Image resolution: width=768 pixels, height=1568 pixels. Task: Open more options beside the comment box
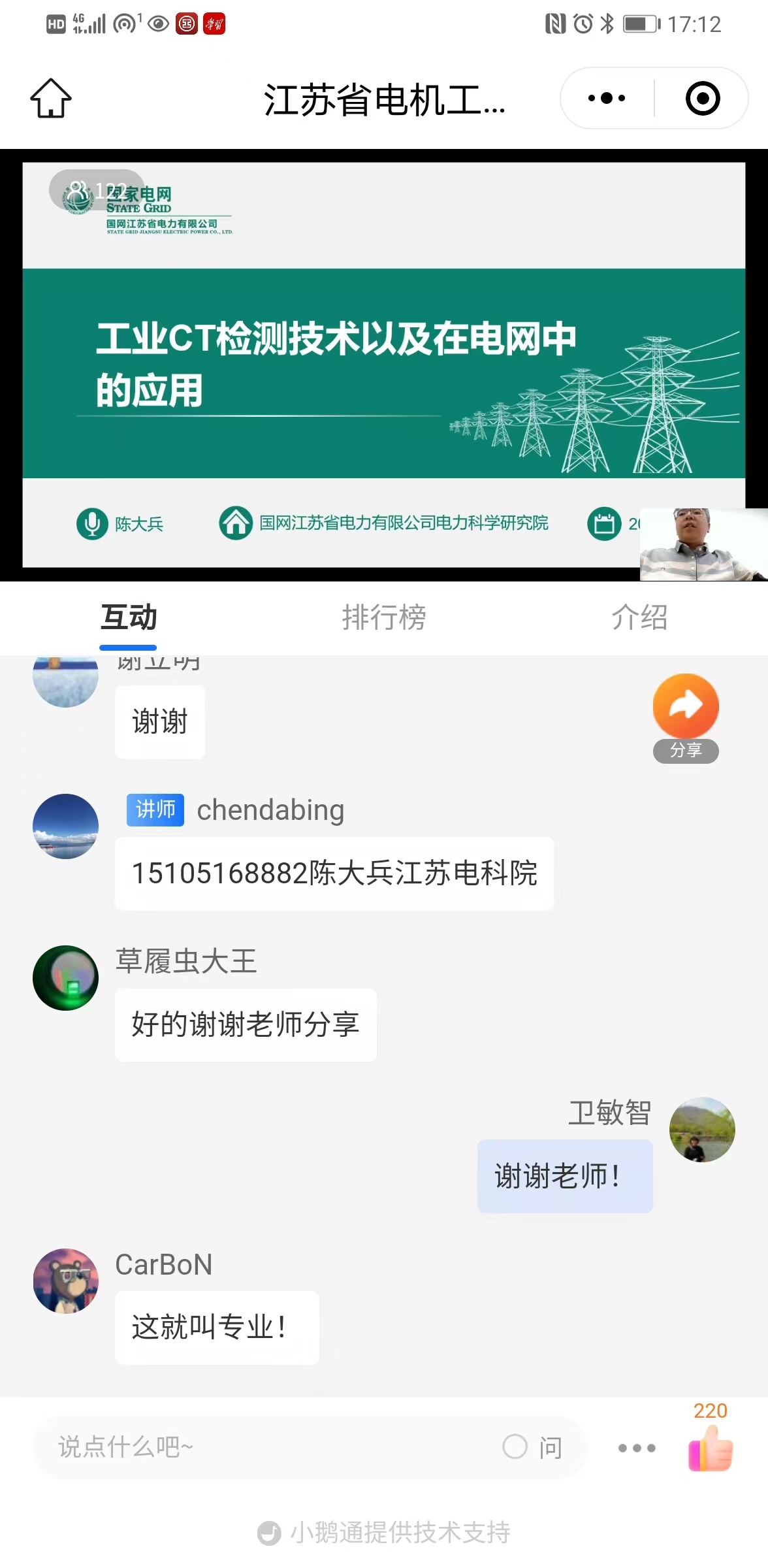637,1448
